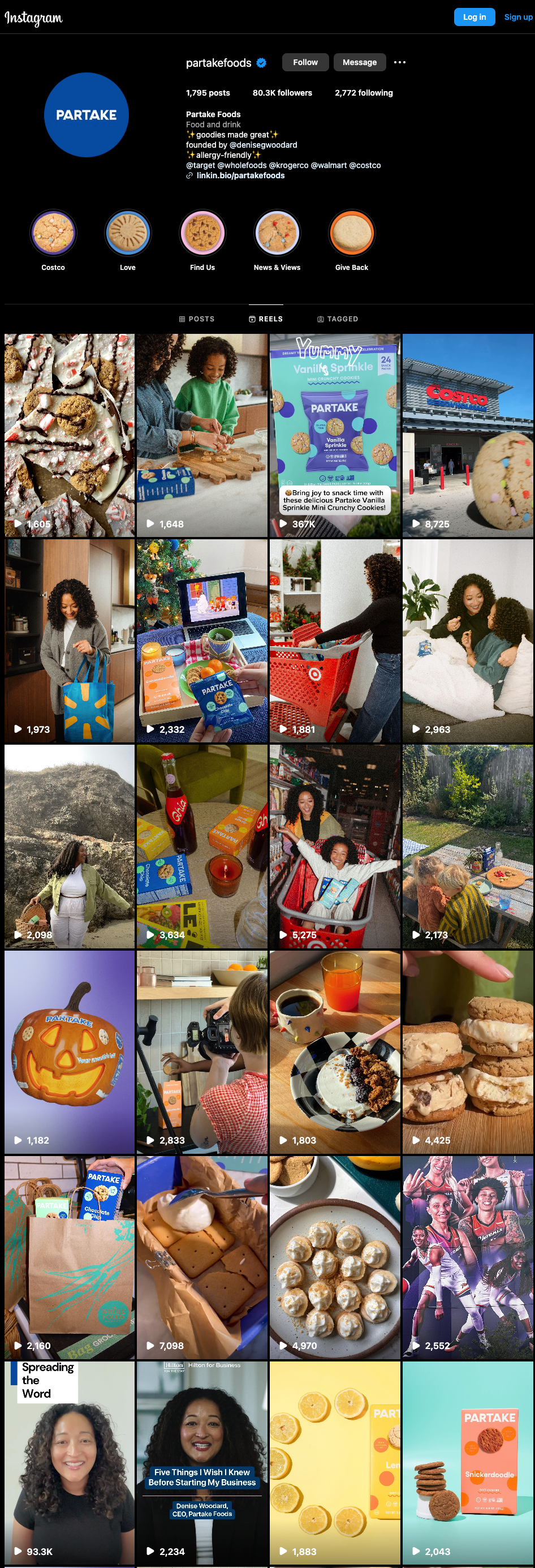Screen dimensions: 535x1568
Task: Switch to the Posts tab
Action: point(197,319)
